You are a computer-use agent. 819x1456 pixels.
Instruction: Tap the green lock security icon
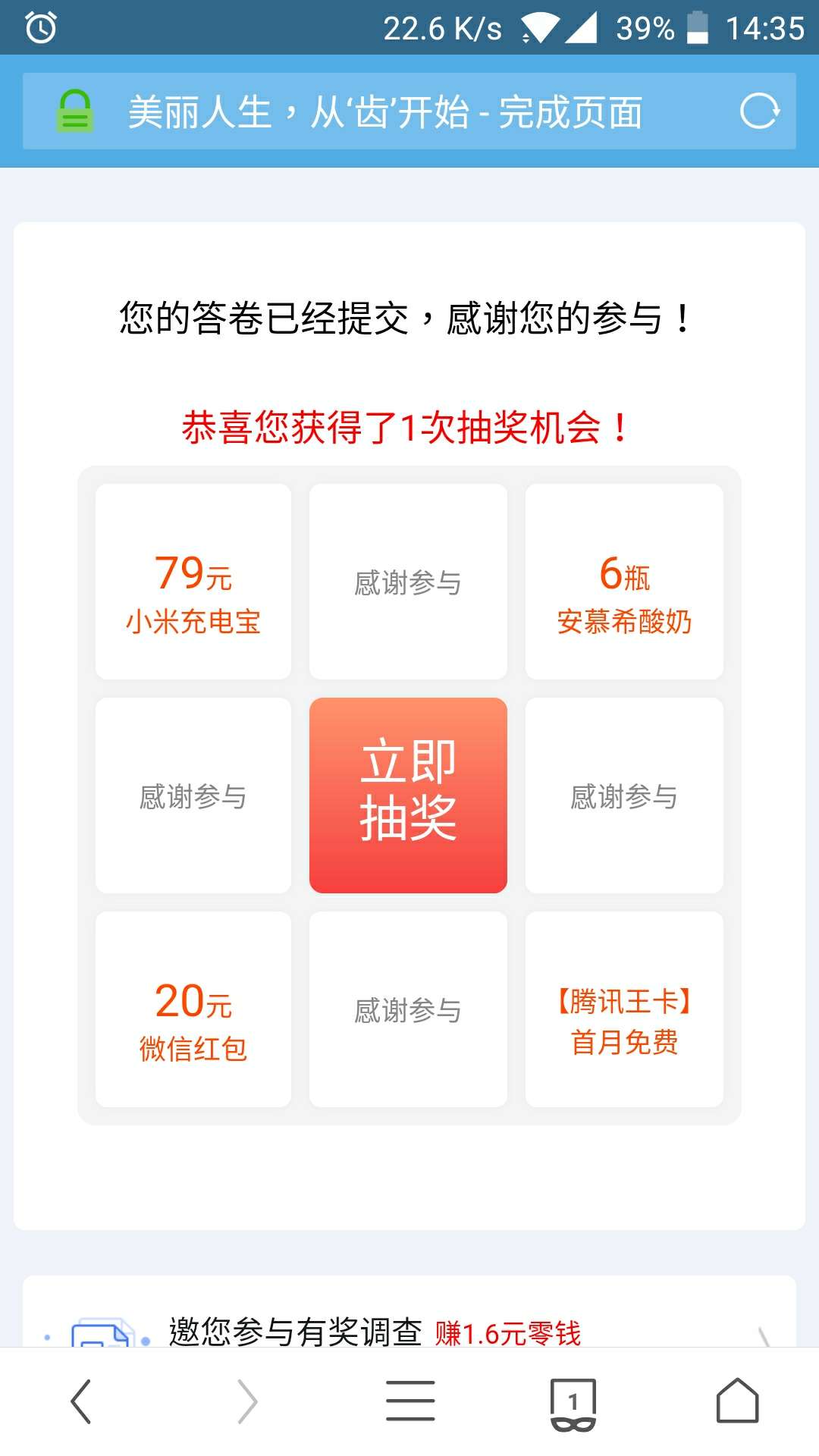pyautogui.click(x=74, y=112)
